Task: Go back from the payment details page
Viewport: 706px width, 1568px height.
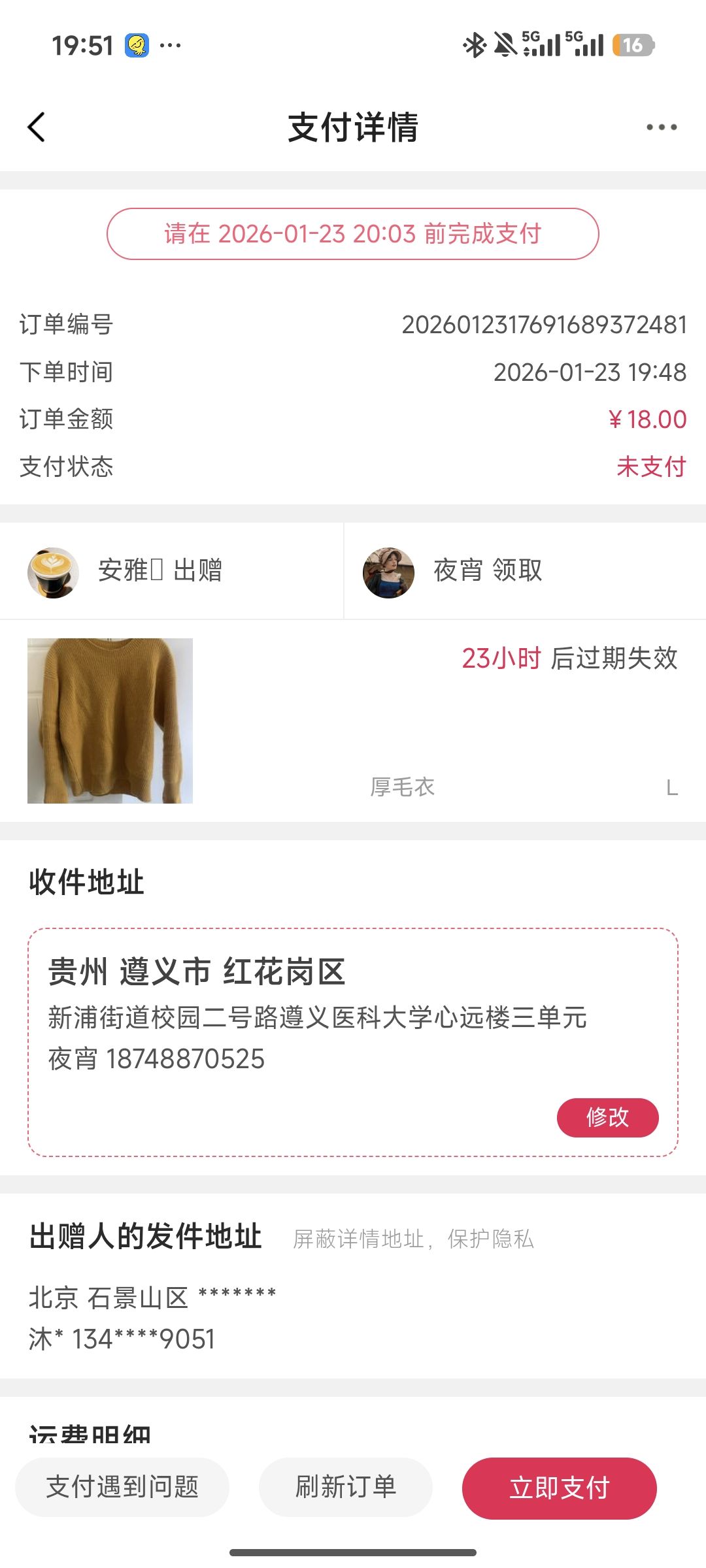Action: 37,127
